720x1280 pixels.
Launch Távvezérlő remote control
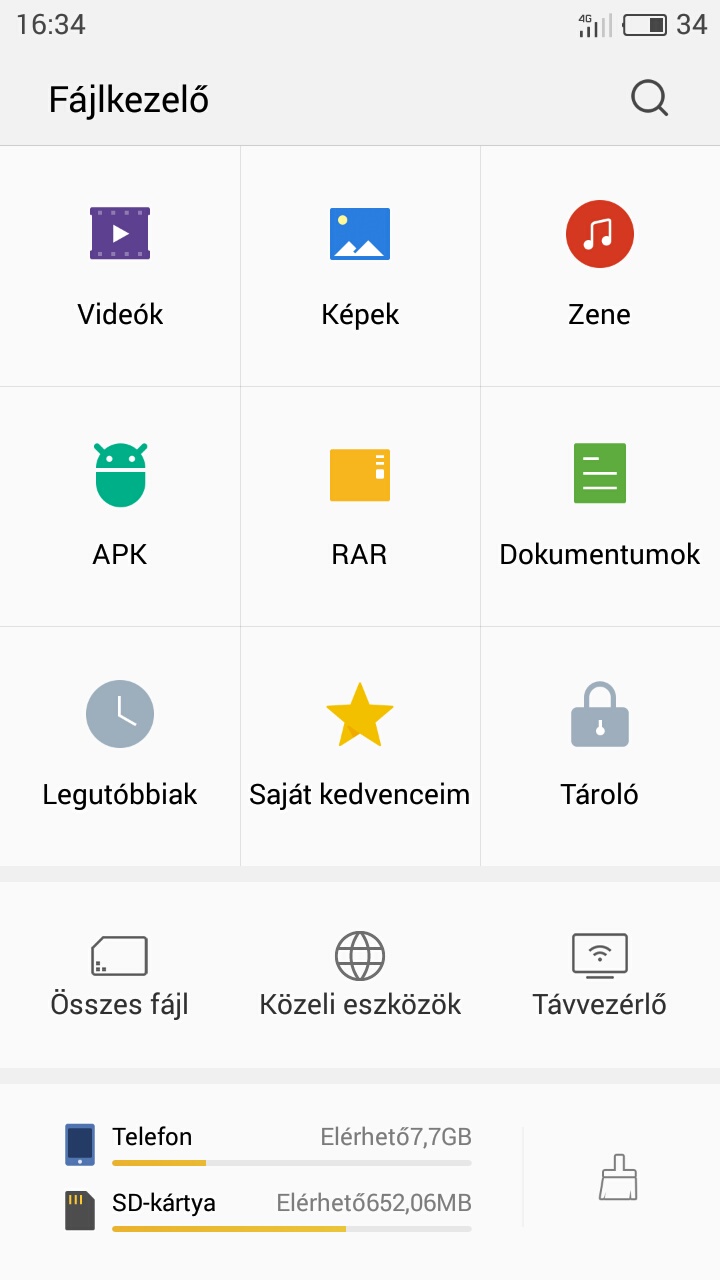coord(600,976)
